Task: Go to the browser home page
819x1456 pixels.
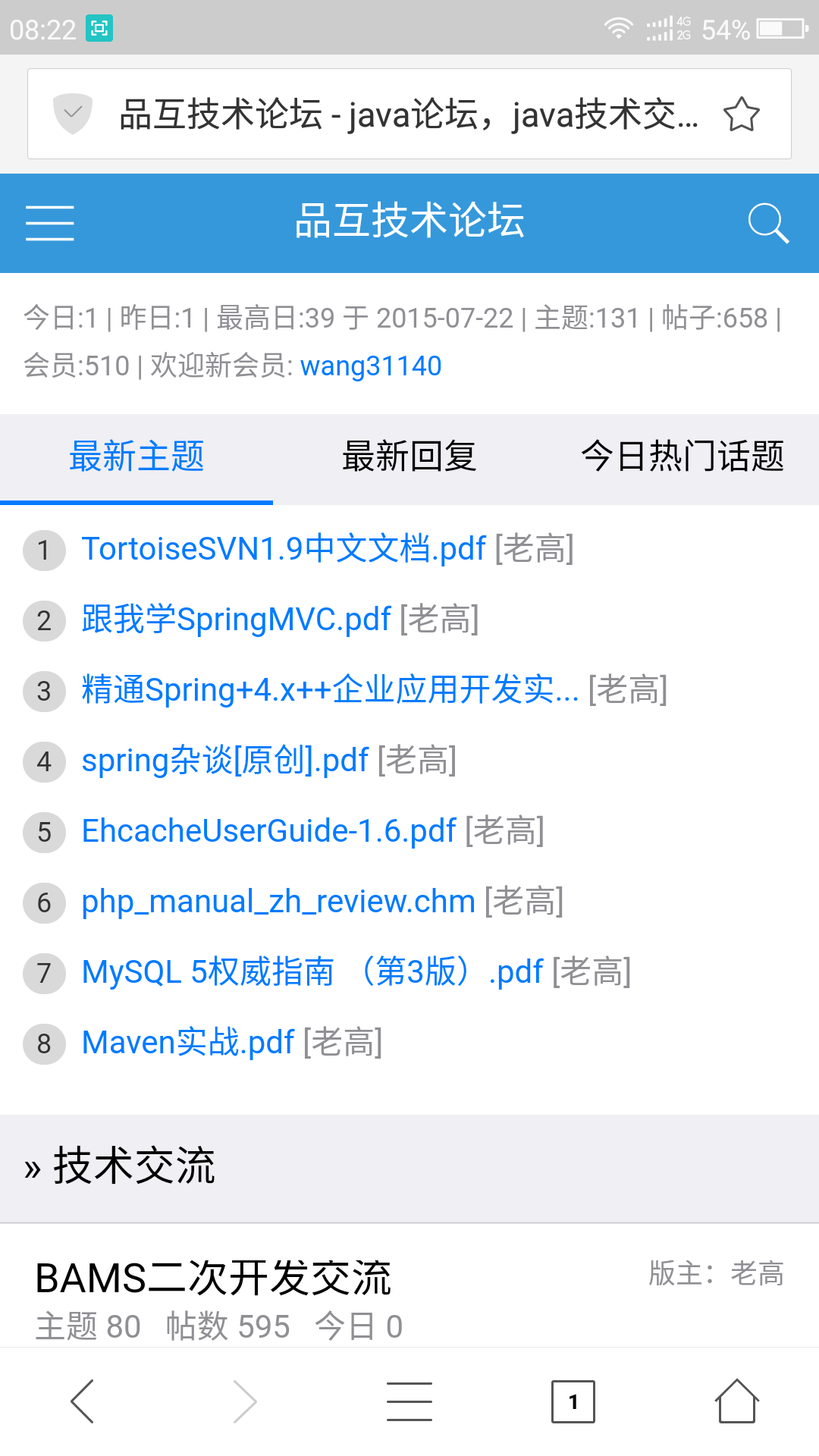Action: pyautogui.click(x=737, y=1401)
